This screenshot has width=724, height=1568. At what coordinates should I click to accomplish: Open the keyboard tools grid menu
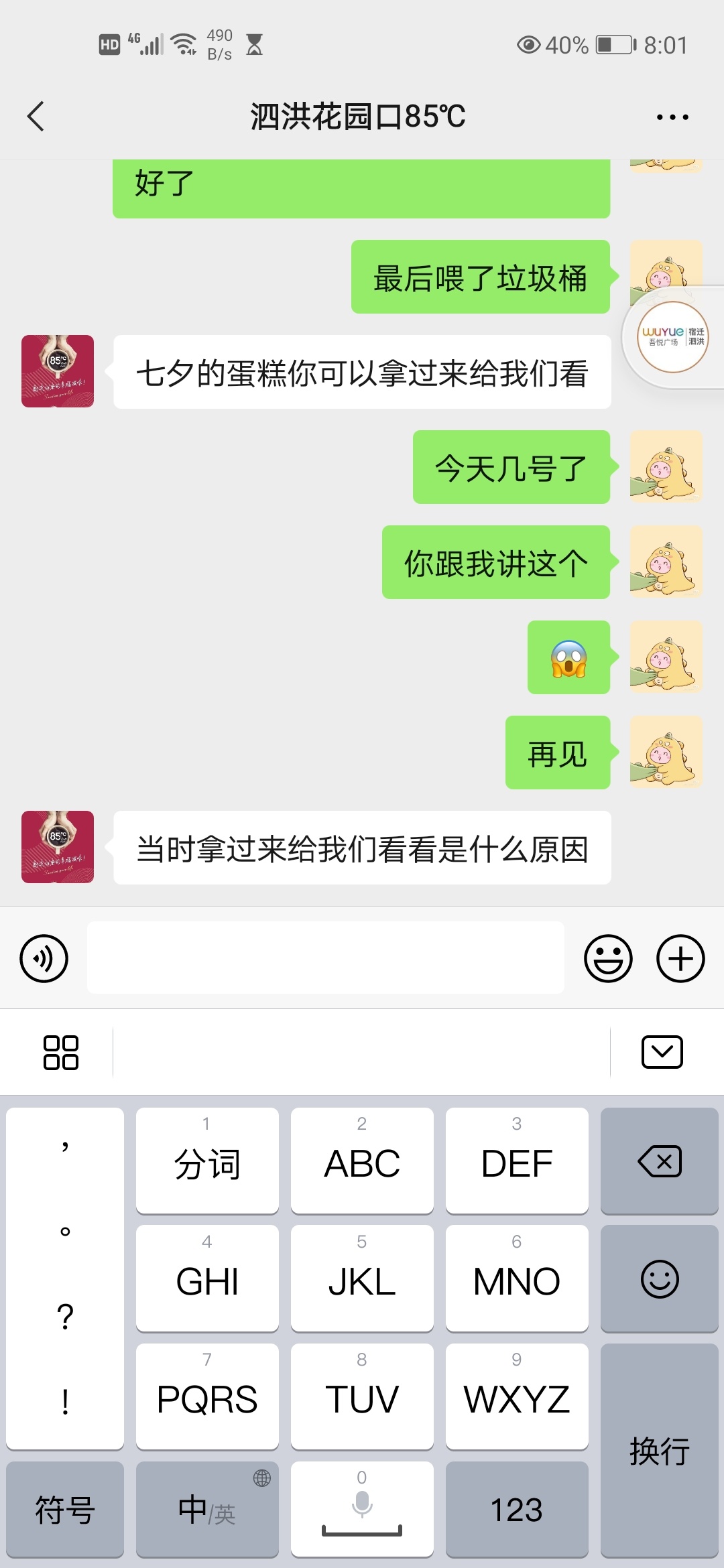click(60, 1052)
